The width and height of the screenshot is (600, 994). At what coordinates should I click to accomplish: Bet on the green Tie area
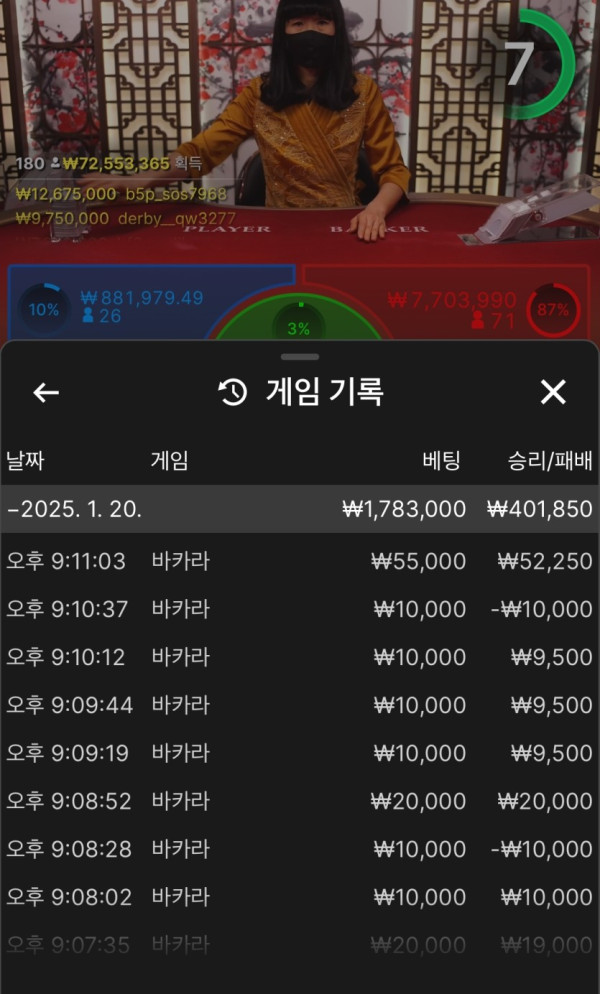pyautogui.click(x=299, y=325)
